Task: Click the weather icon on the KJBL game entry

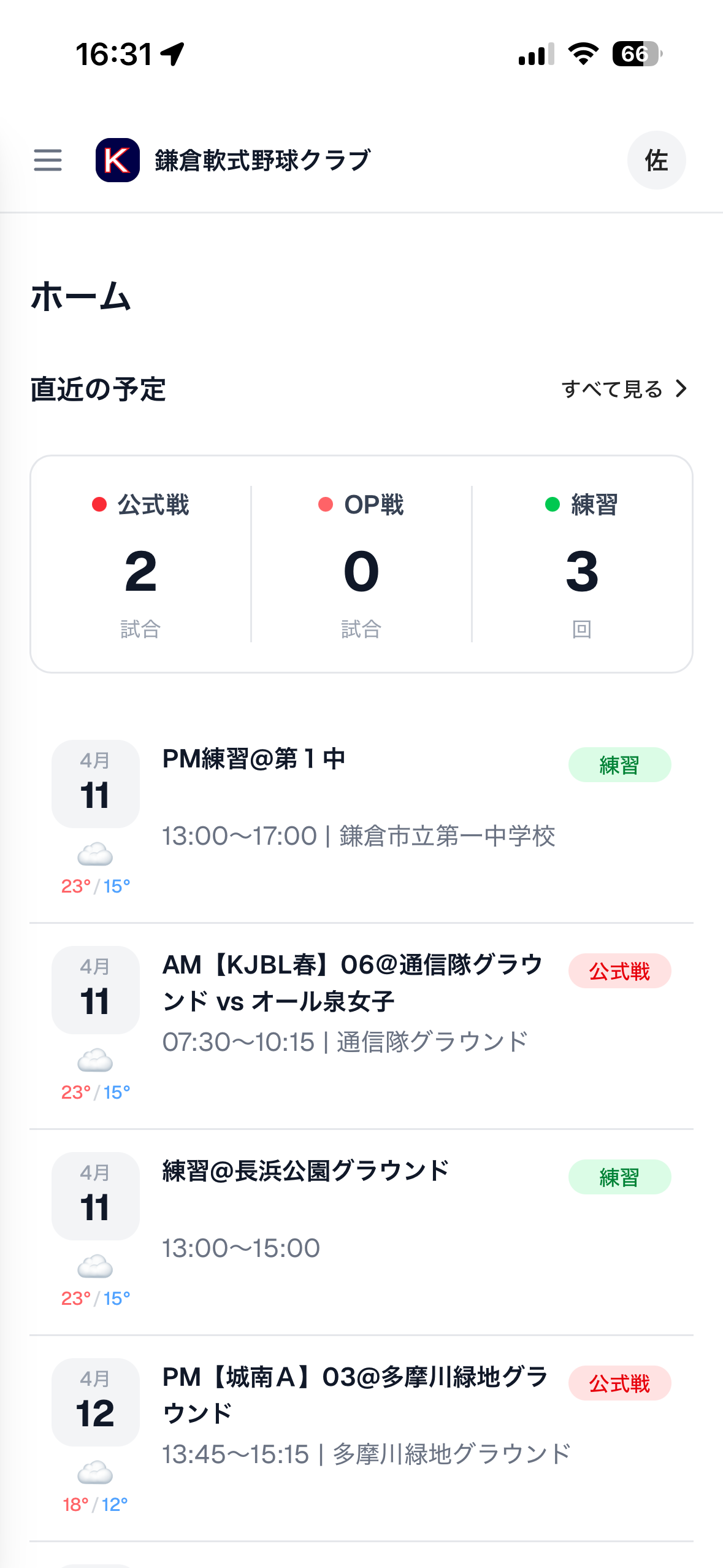Action: (x=95, y=1058)
